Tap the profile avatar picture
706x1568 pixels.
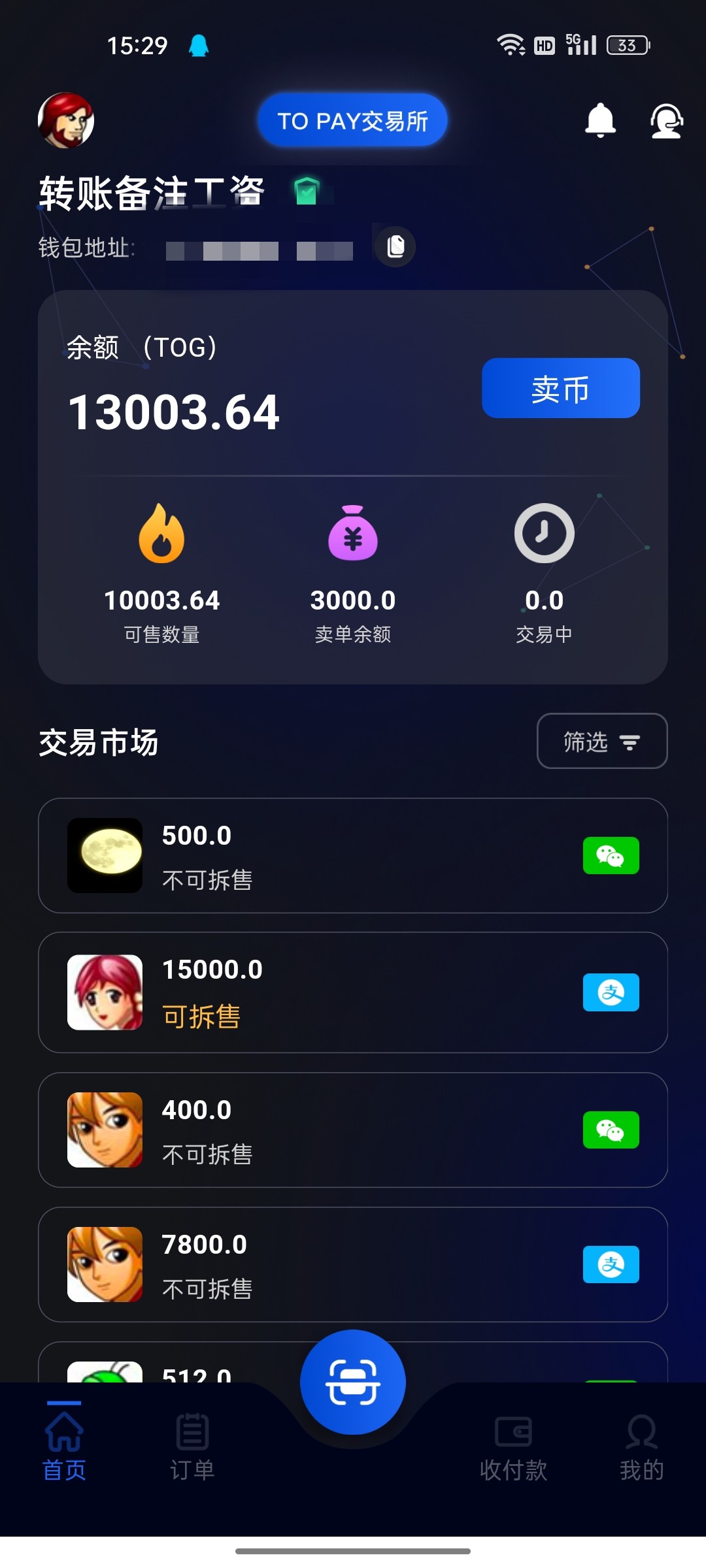(x=66, y=121)
